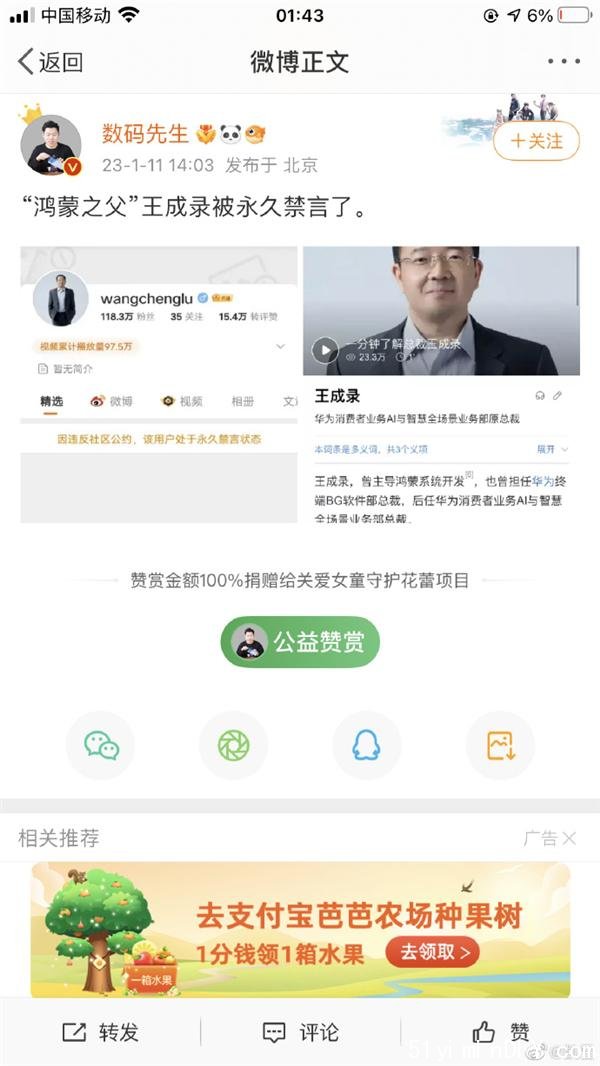Go back with the 返回 arrow
The height and width of the screenshot is (1066, 600).
pyautogui.click(x=50, y=62)
